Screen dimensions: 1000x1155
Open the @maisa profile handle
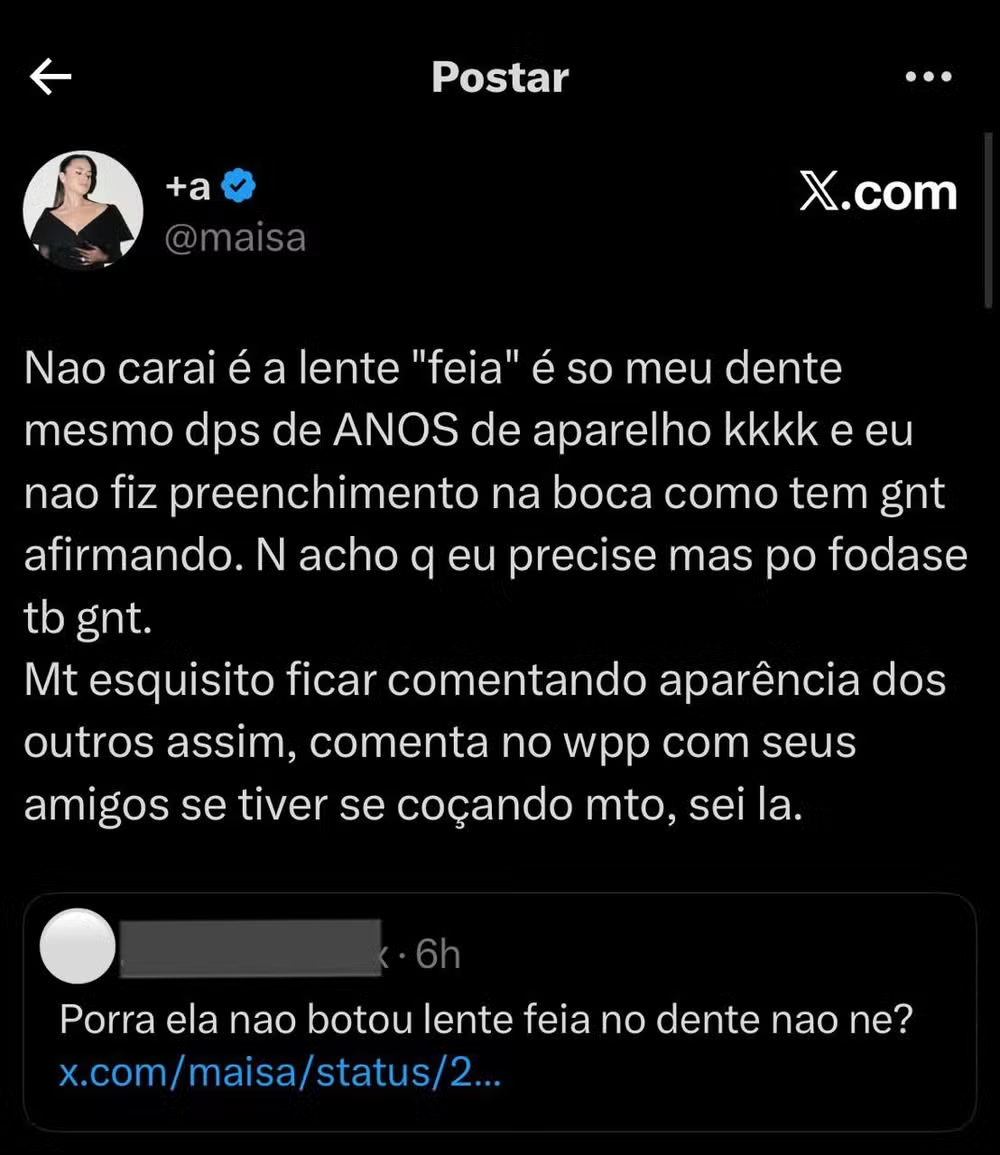click(236, 238)
